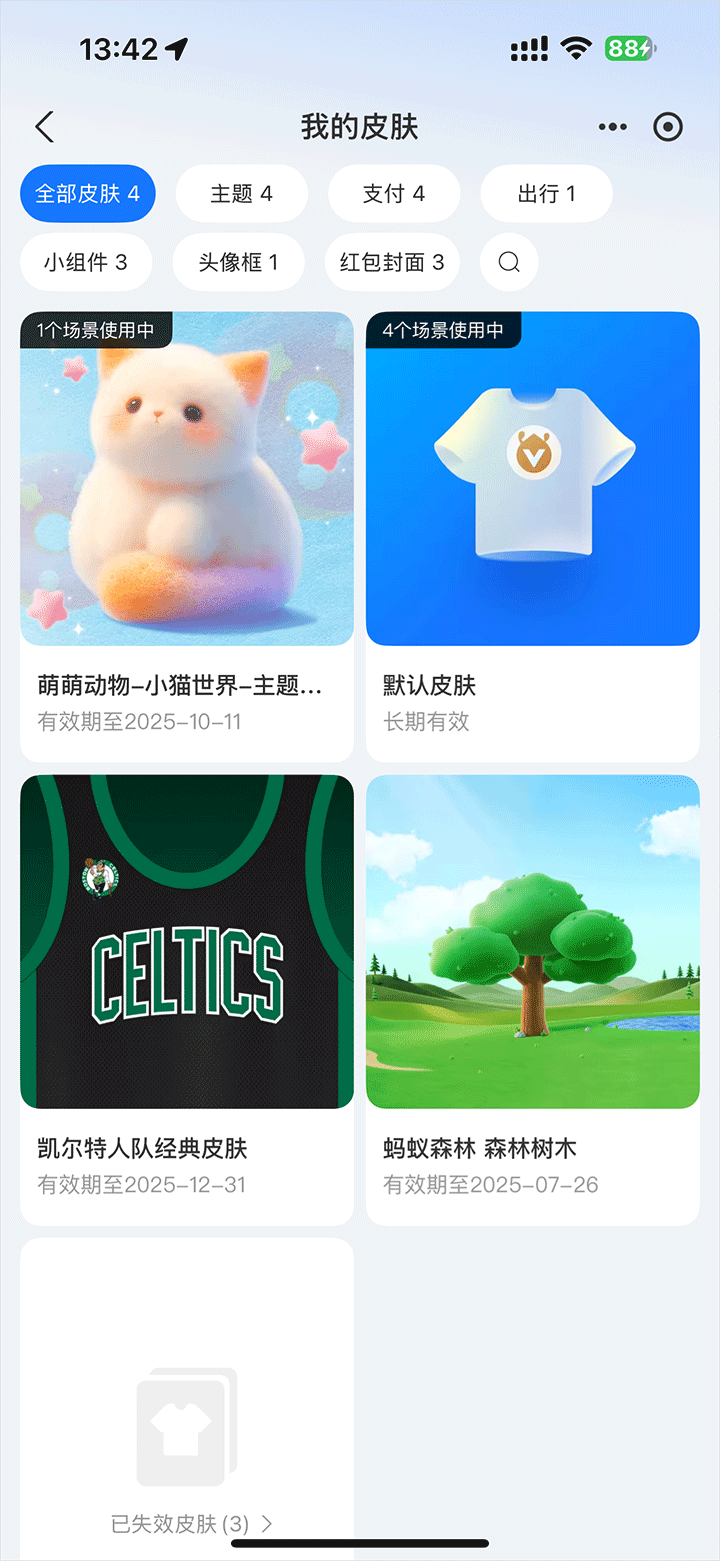Tap the back arrow to return
Screen dimensions: 720x1561
tap(44, 127)
